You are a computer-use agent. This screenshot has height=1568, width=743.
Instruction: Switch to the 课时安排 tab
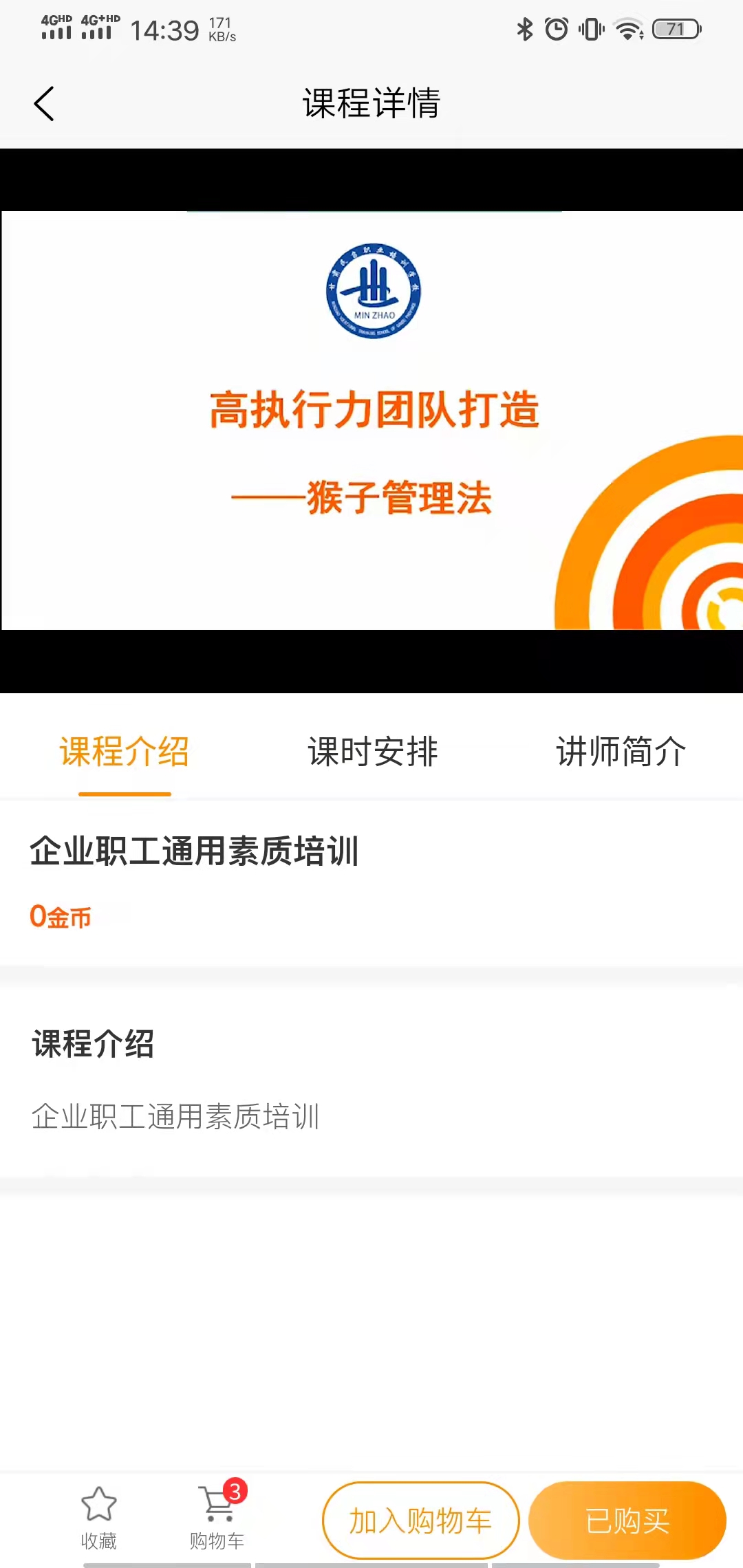tap(374, 752)
